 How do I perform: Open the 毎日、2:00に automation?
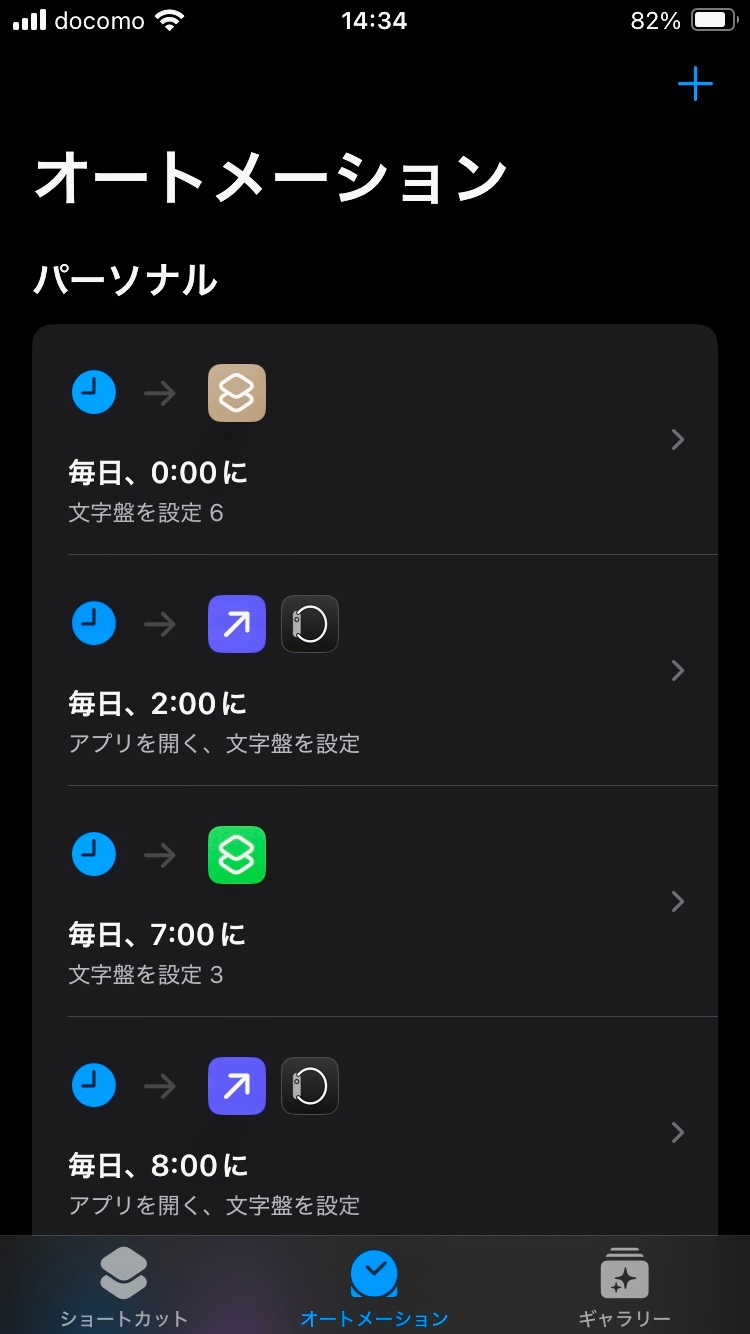pos(375,671)
